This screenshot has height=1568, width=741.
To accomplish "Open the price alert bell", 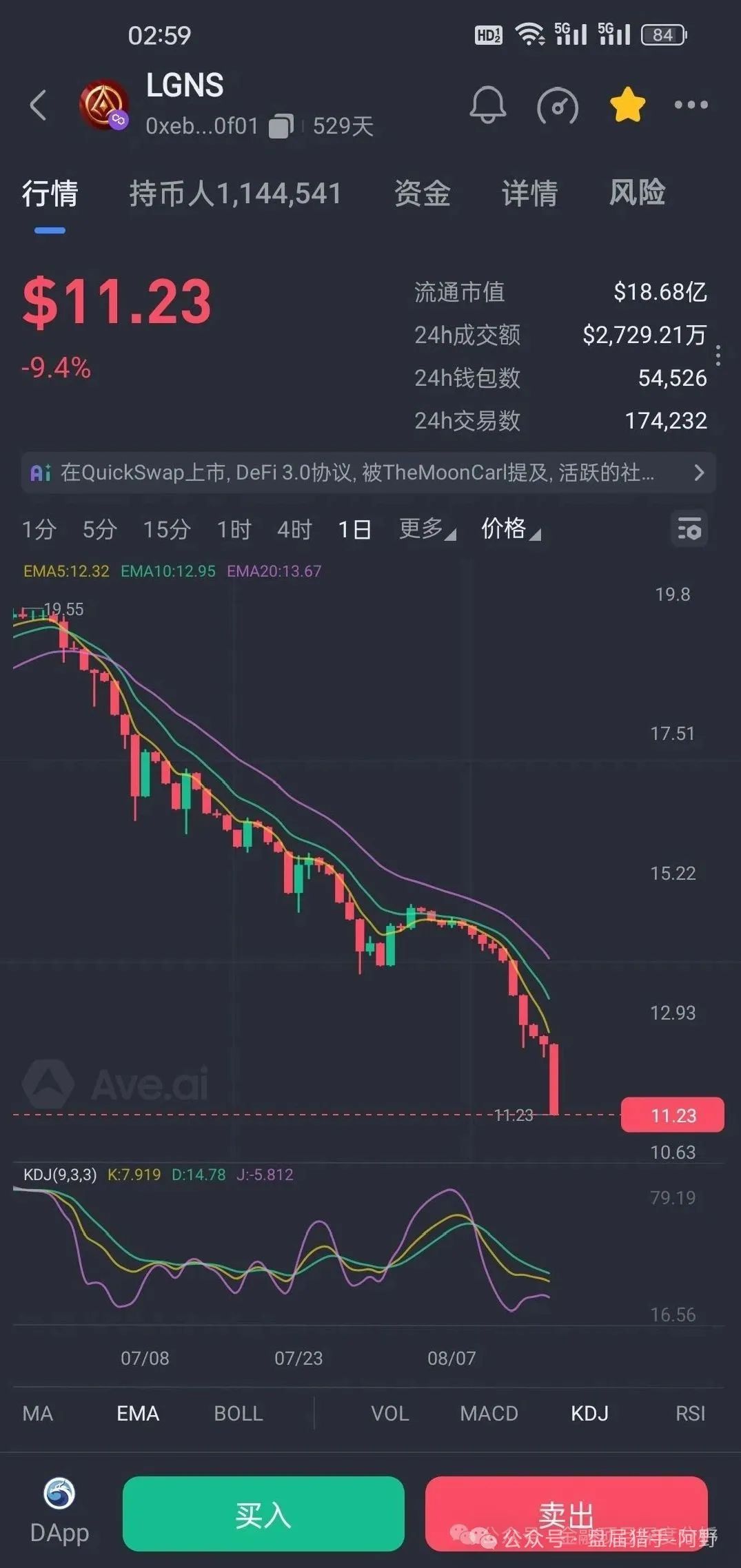I will tap(487, 105).
